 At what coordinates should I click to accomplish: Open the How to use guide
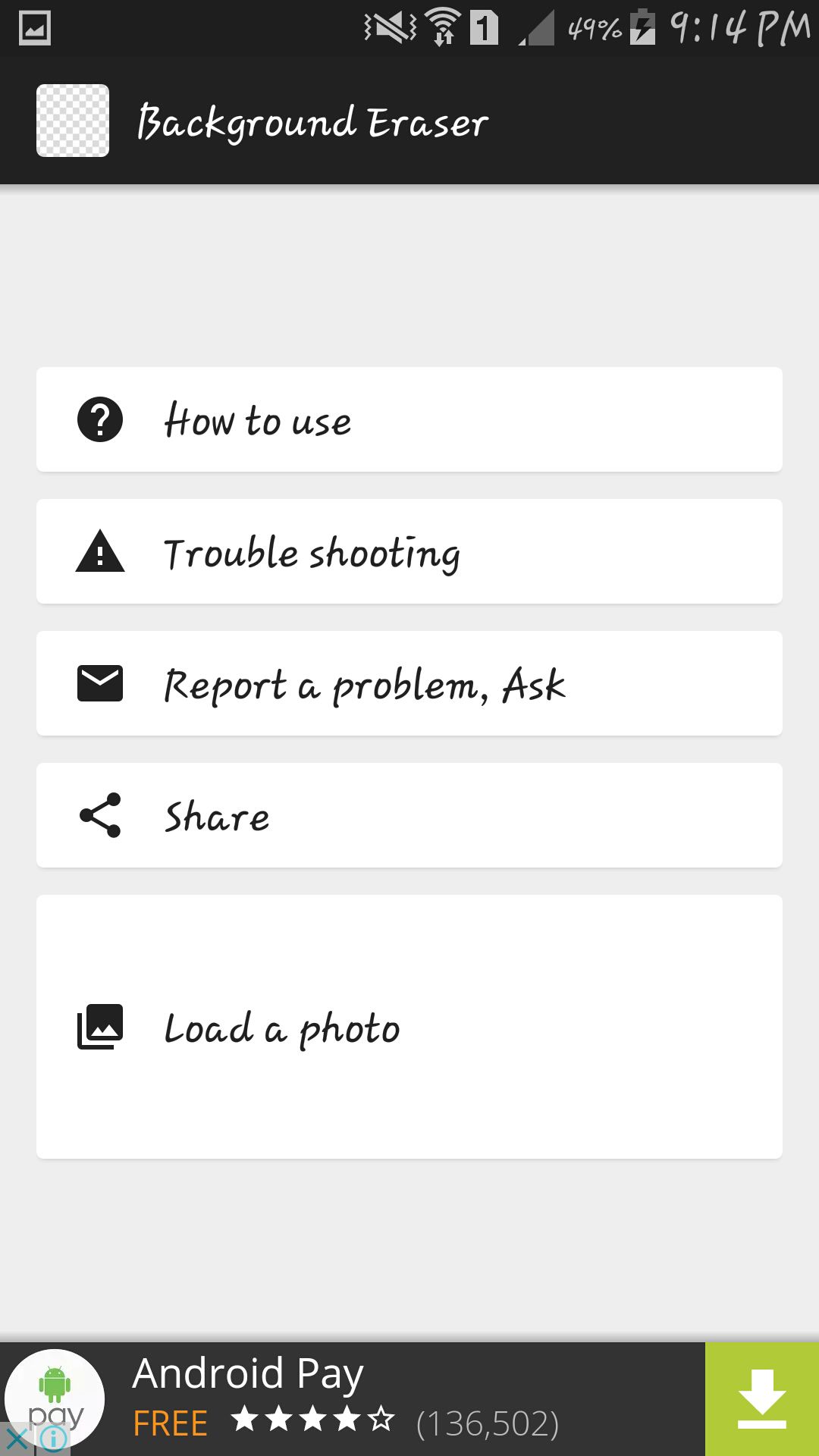point(409,419)
